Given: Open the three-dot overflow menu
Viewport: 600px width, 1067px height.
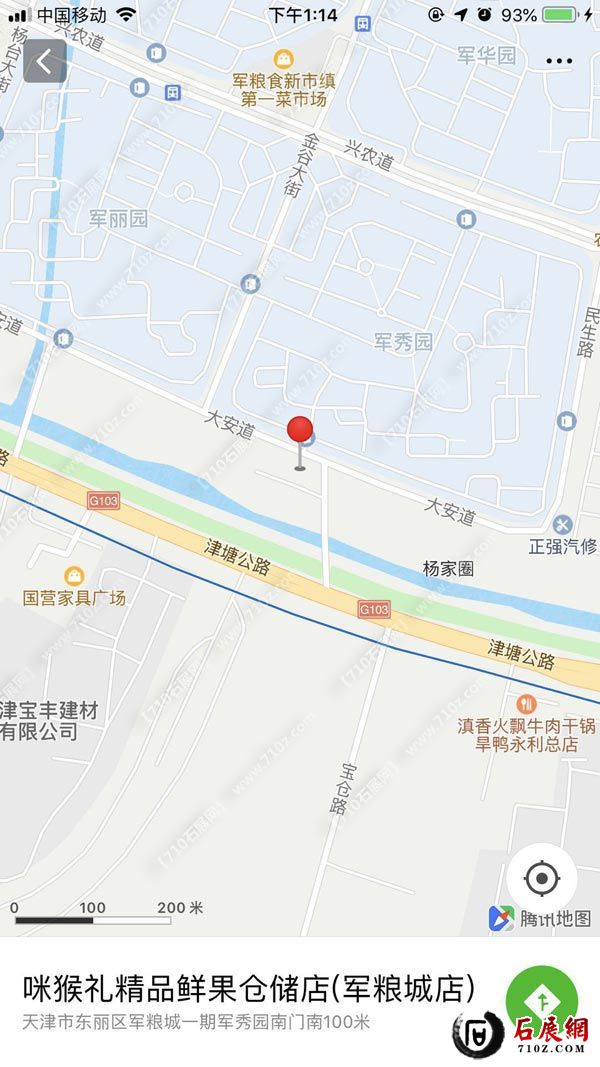Looking at the screenshot, I should coord(559,61).
